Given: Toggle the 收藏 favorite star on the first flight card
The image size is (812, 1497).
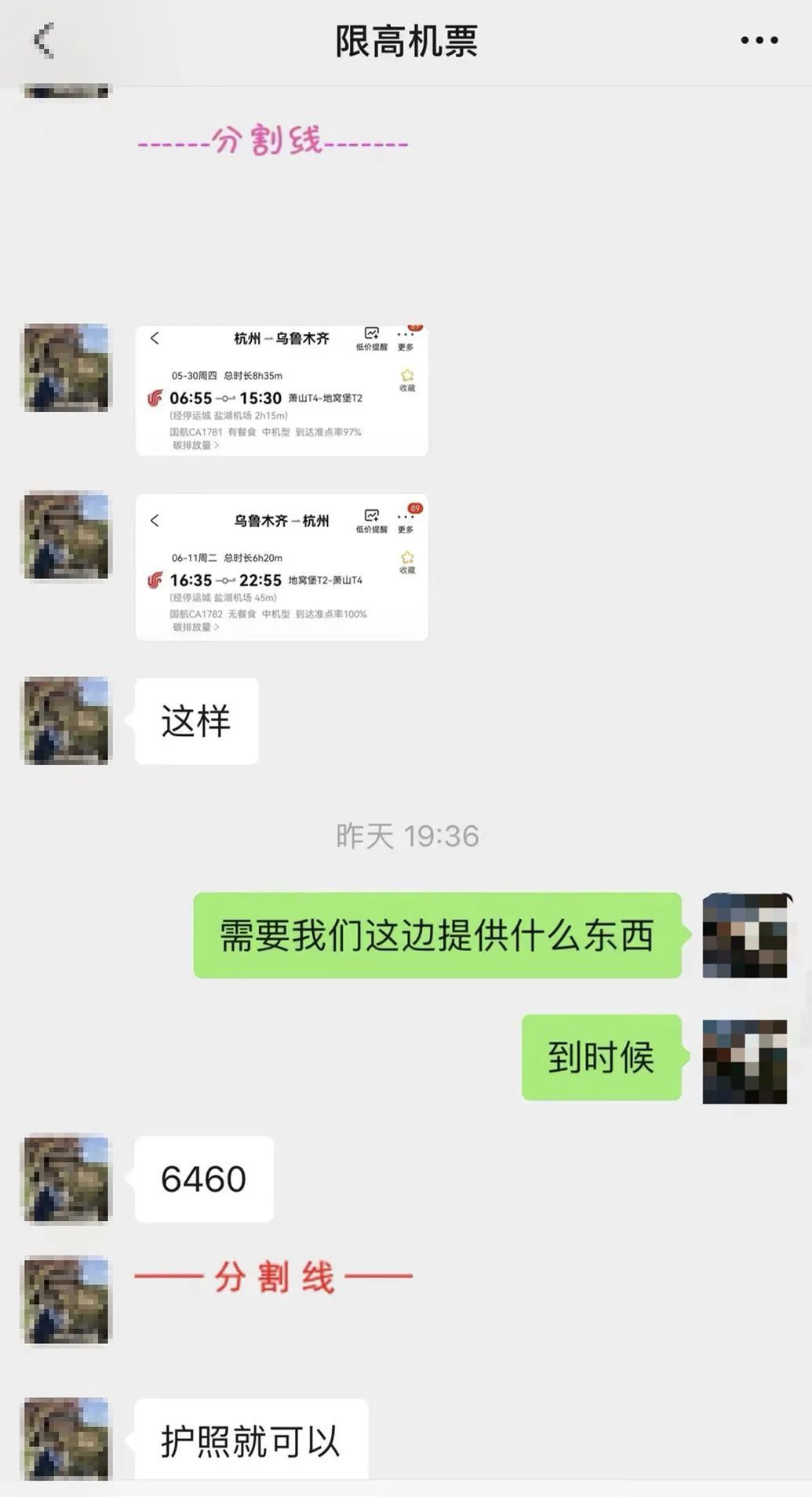Looking at the screenshot, I should tap(406, 377).
